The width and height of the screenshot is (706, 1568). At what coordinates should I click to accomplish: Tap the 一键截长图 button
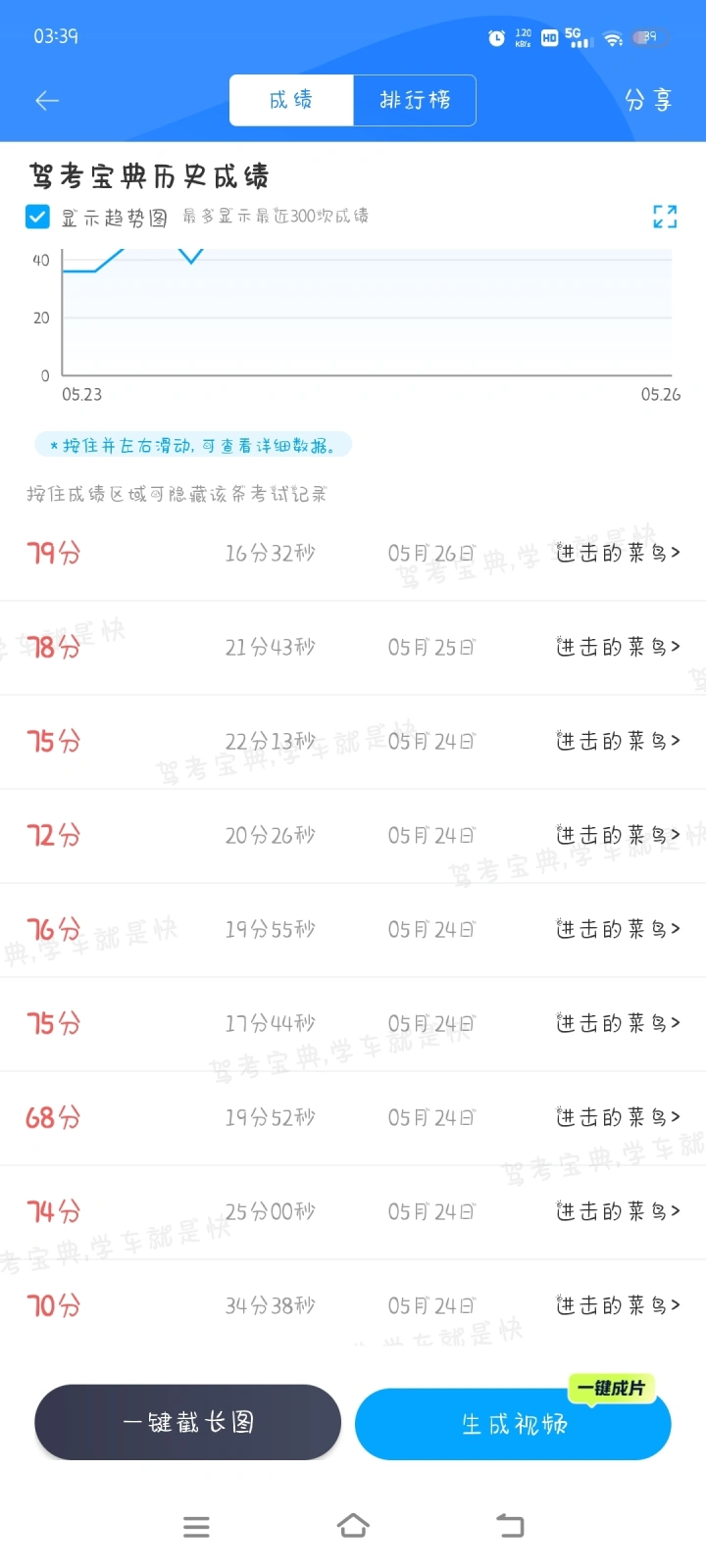tap(187, 1422)
